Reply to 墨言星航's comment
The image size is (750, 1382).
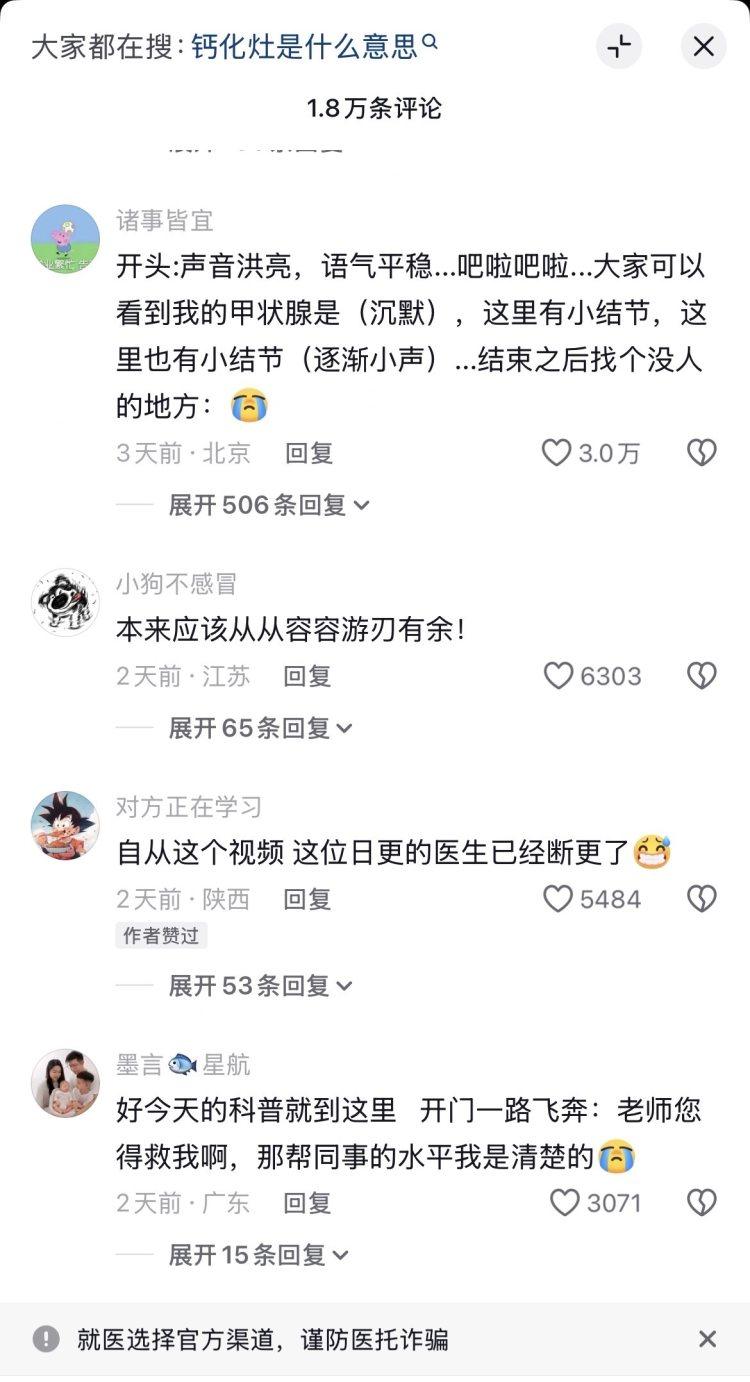(307, 1202)
